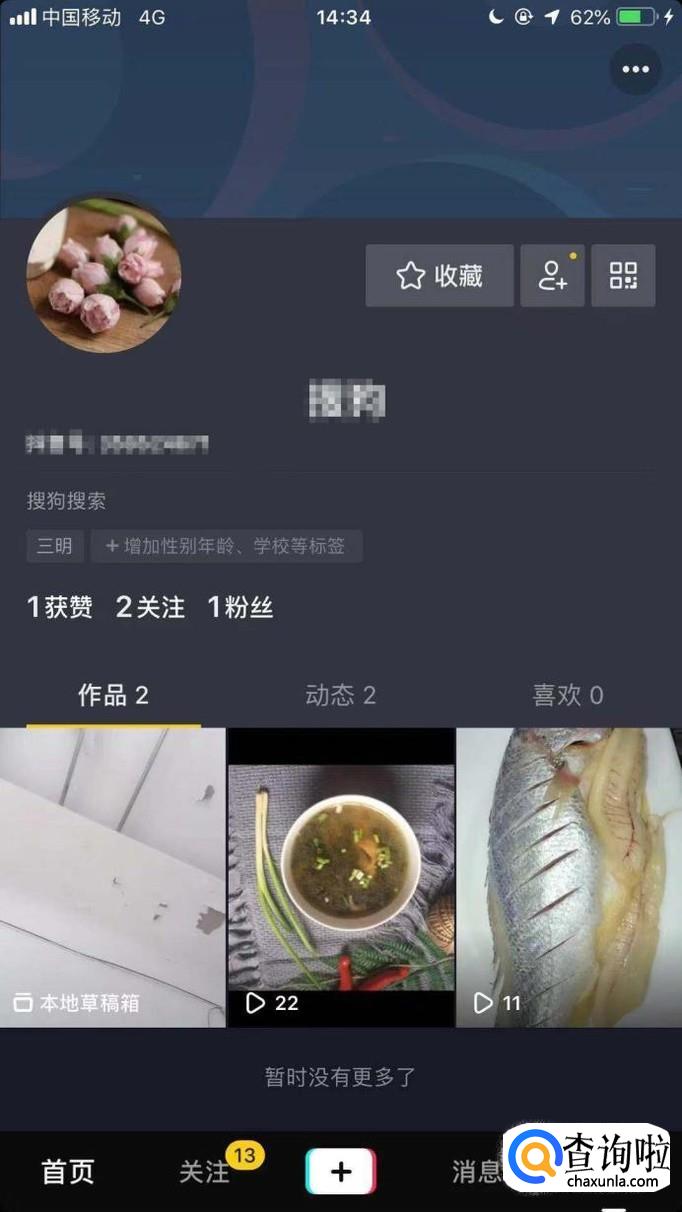
Task: Open the 2 关注 following list
Action: point(151,607)
